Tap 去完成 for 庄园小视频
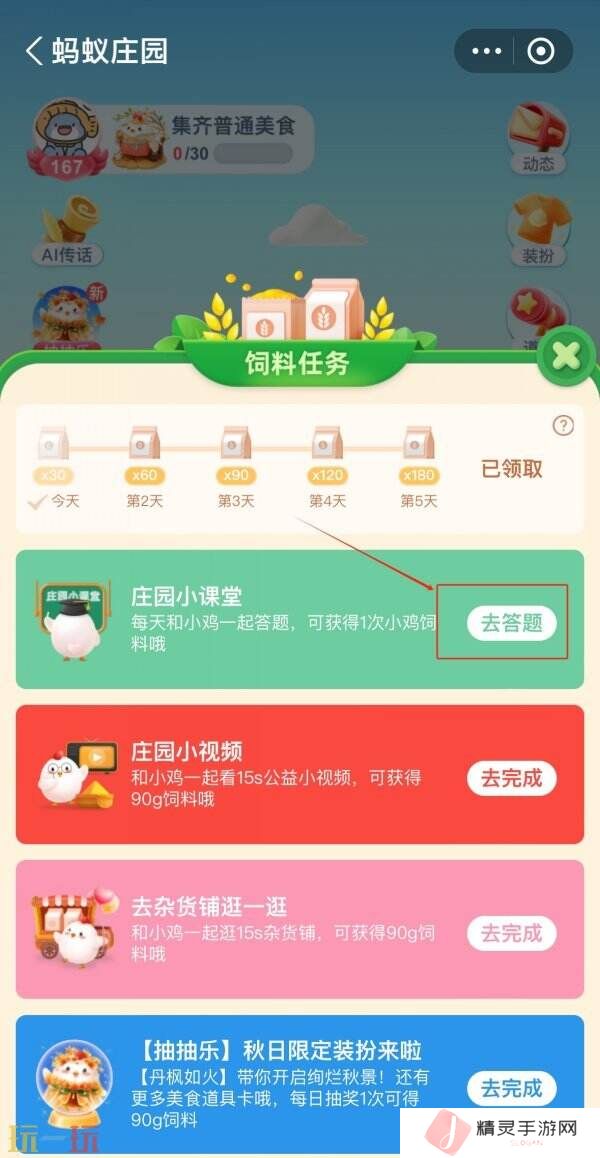The image size is (600, 1158). [x=511, y=778]
